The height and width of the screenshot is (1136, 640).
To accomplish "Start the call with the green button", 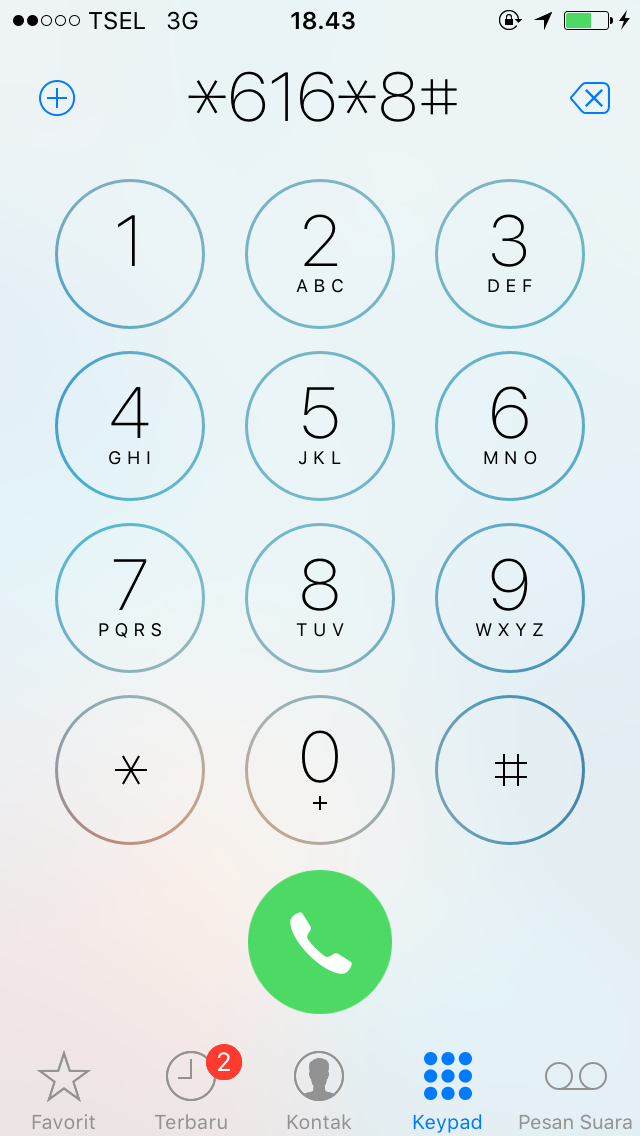I will pos(320,942).
